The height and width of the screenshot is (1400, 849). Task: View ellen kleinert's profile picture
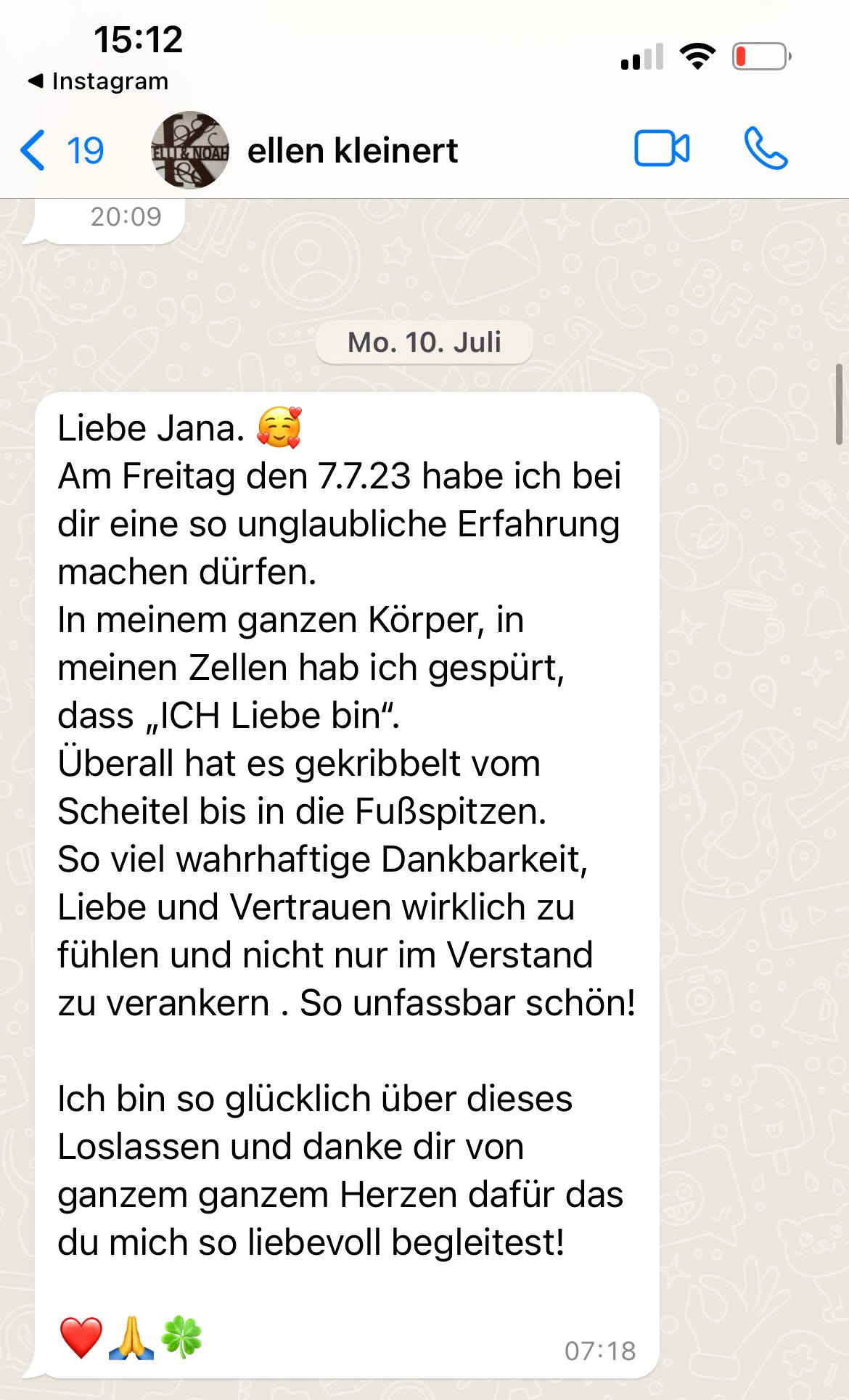[190, 150]
